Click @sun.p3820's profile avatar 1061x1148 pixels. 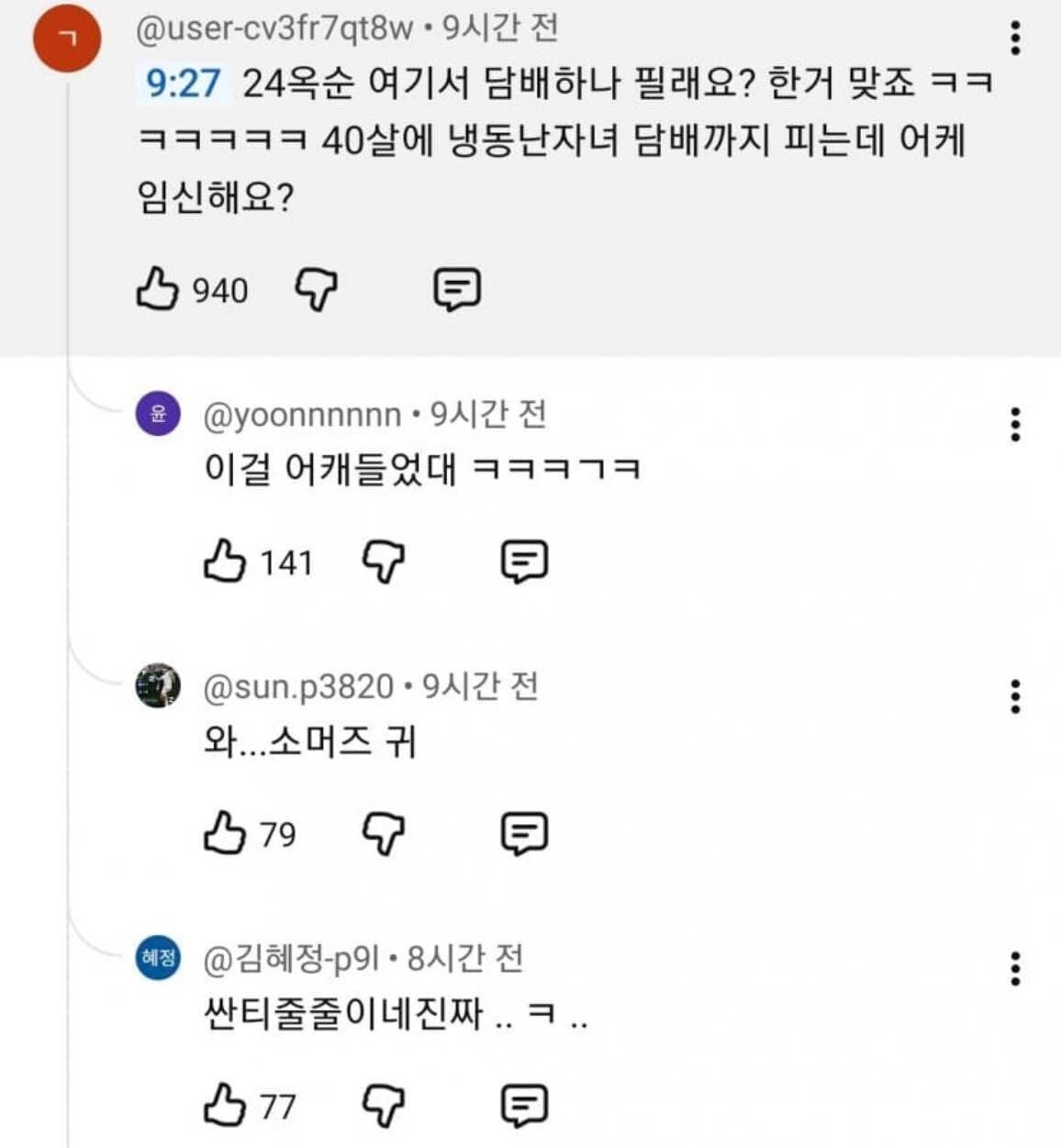coord(158,685)
